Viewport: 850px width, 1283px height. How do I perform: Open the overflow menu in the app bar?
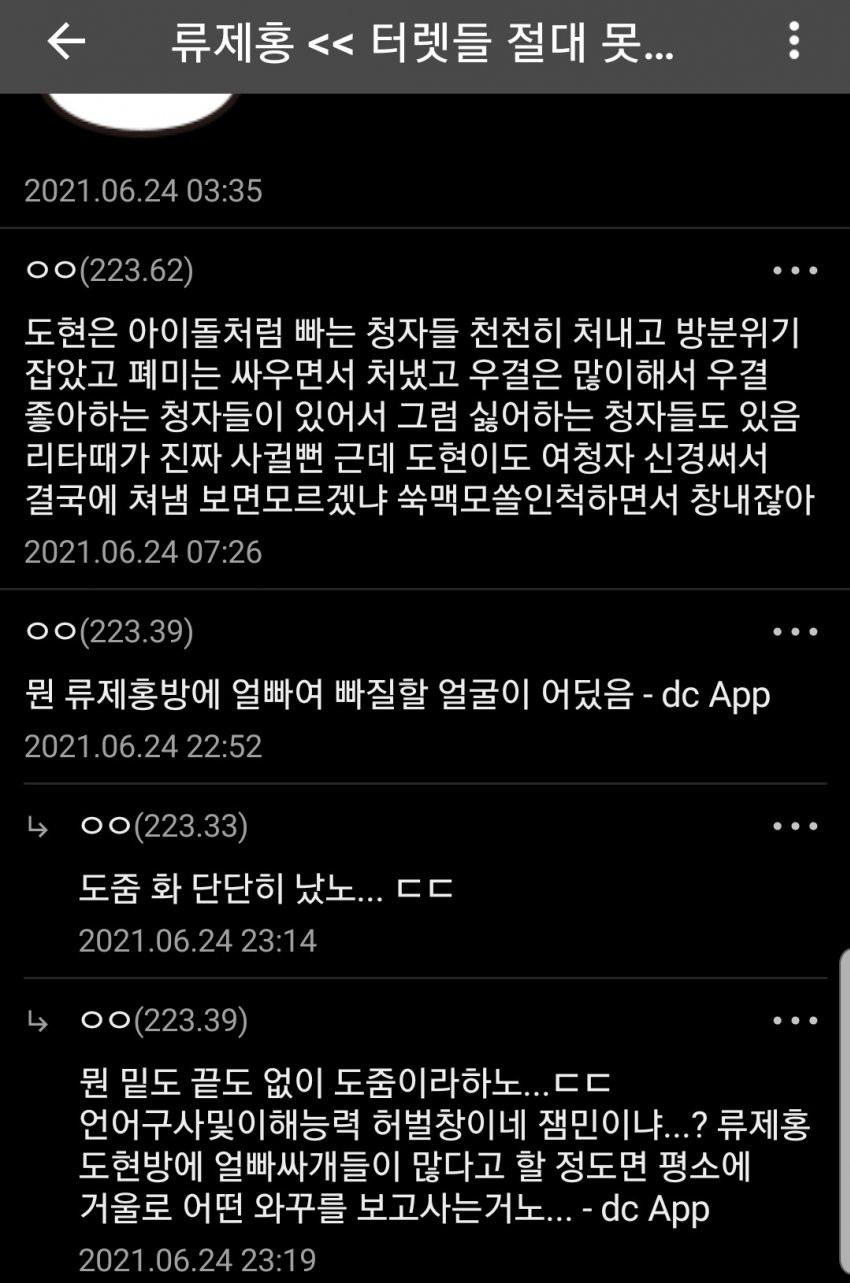click(794, 42)
